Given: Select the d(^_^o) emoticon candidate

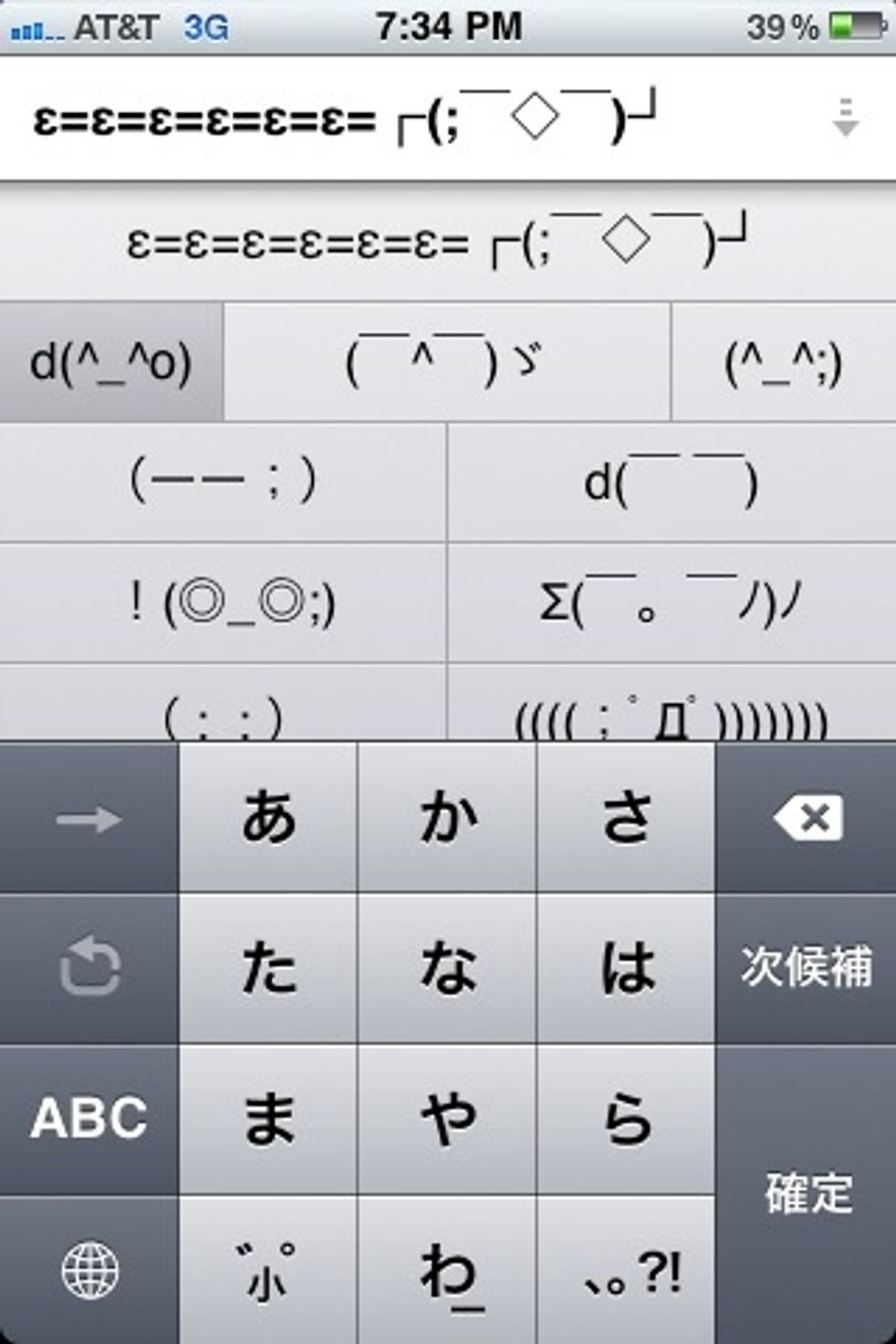Looking at the screenshot, I should 111,363.
